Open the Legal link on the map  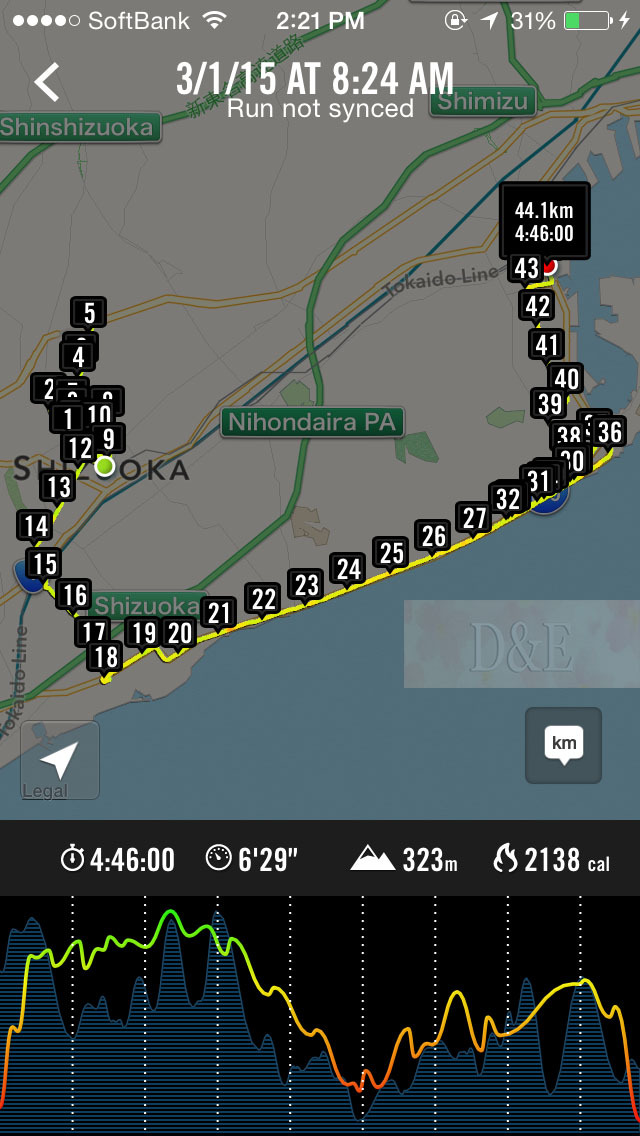[45, 791]
